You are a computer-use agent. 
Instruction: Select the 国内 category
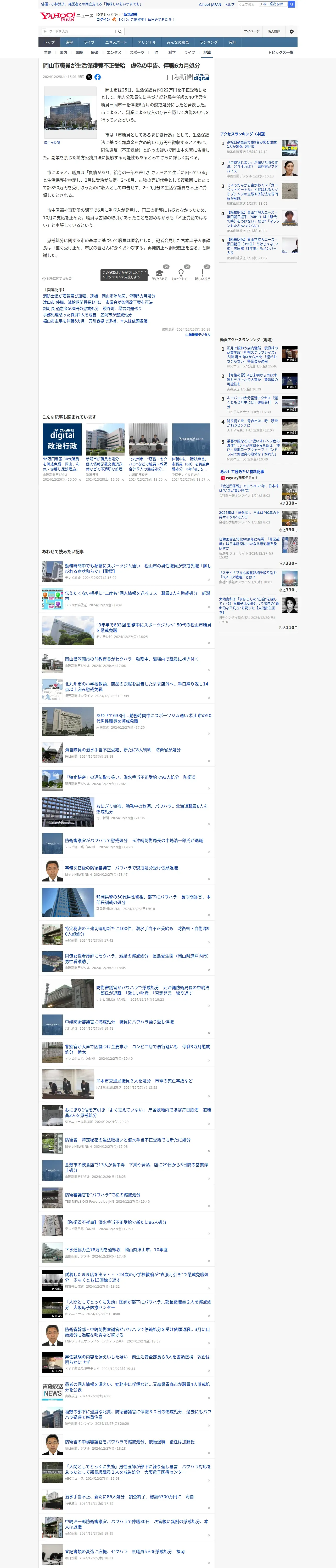[63, 52]
